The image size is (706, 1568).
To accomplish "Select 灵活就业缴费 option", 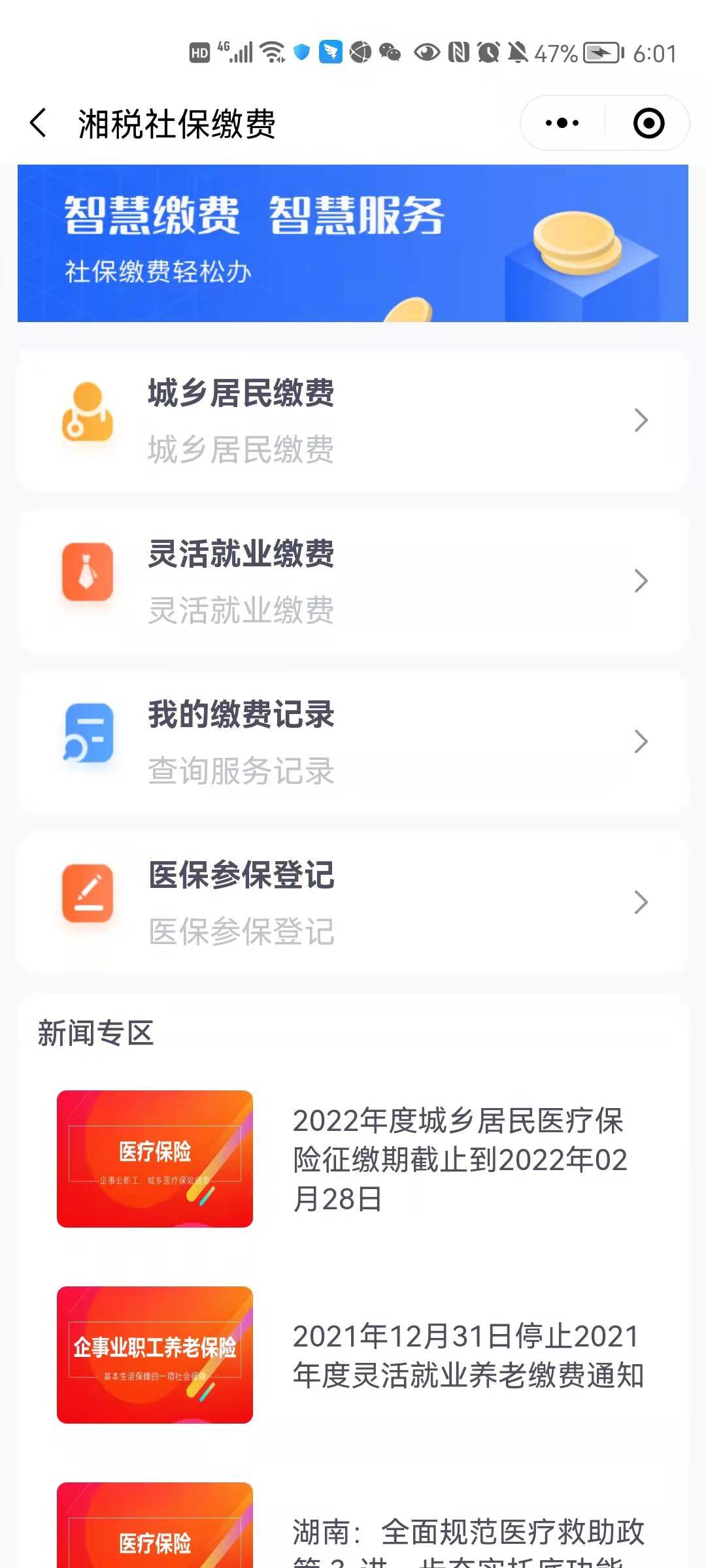I will pos(353,581).
